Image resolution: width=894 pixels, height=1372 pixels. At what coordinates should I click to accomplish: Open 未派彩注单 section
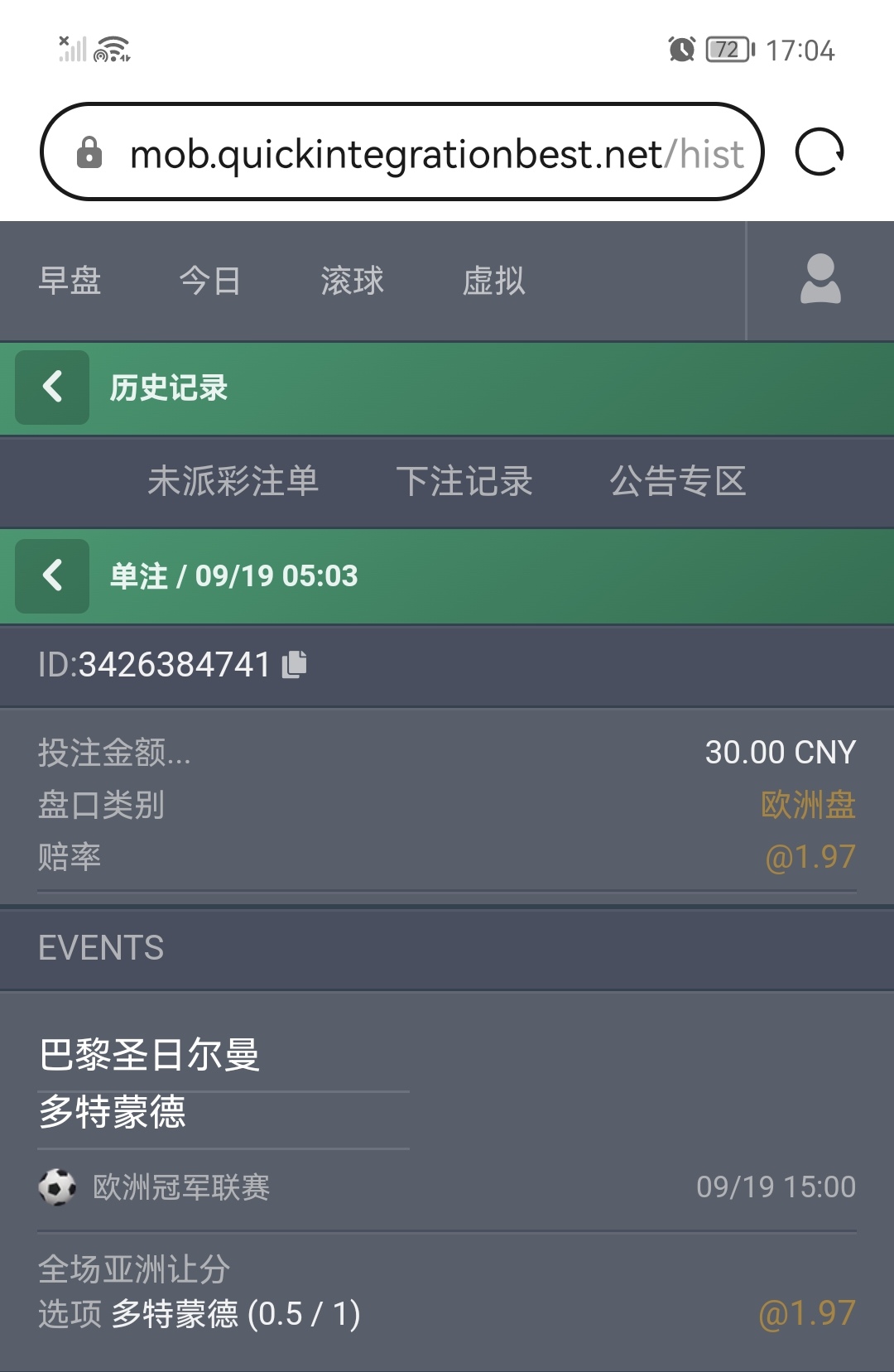click(233, 481)
